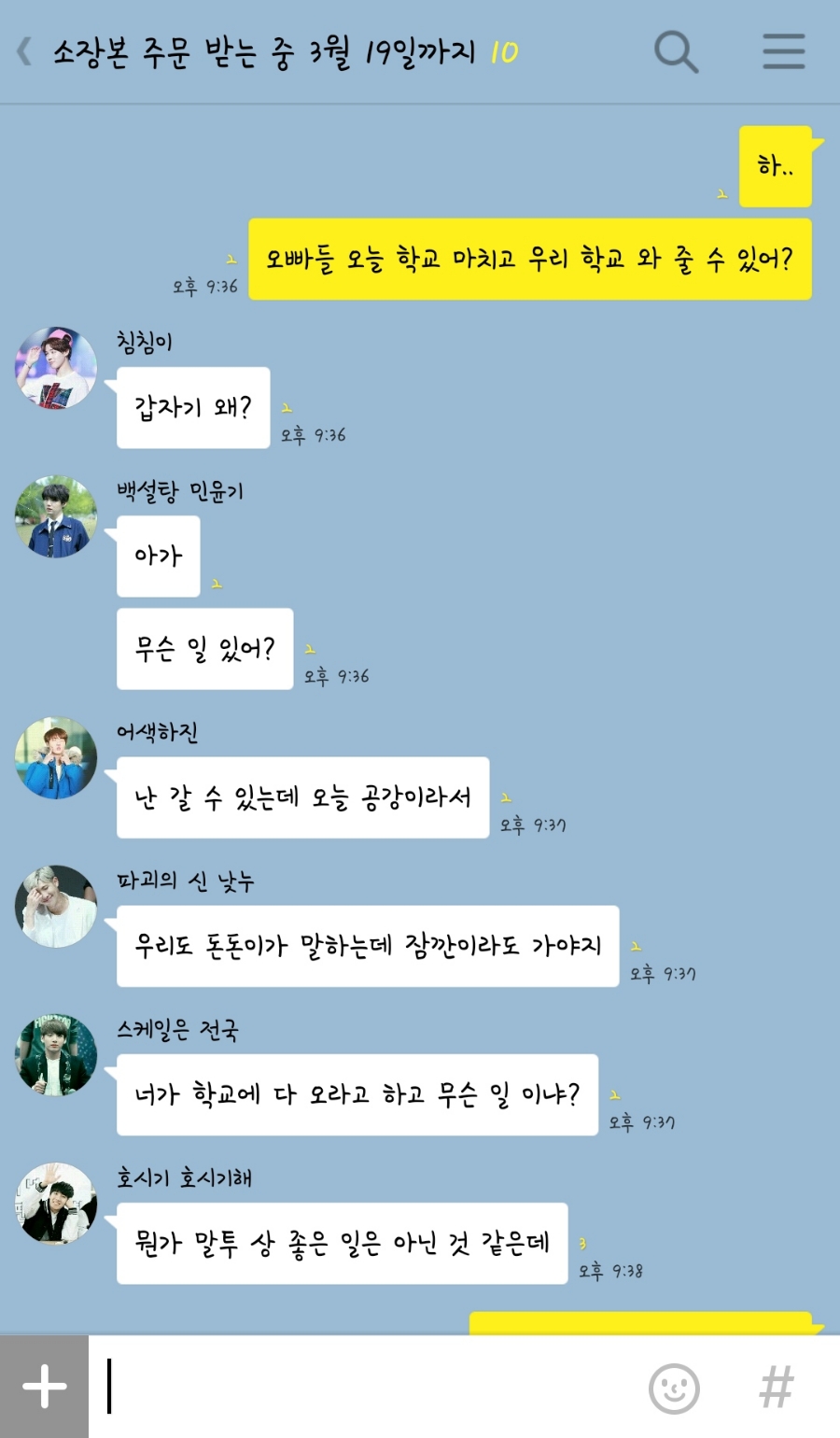Open 어색하진's profile photo
This screenshot has width=840, height=1438.
coord(56,758)
